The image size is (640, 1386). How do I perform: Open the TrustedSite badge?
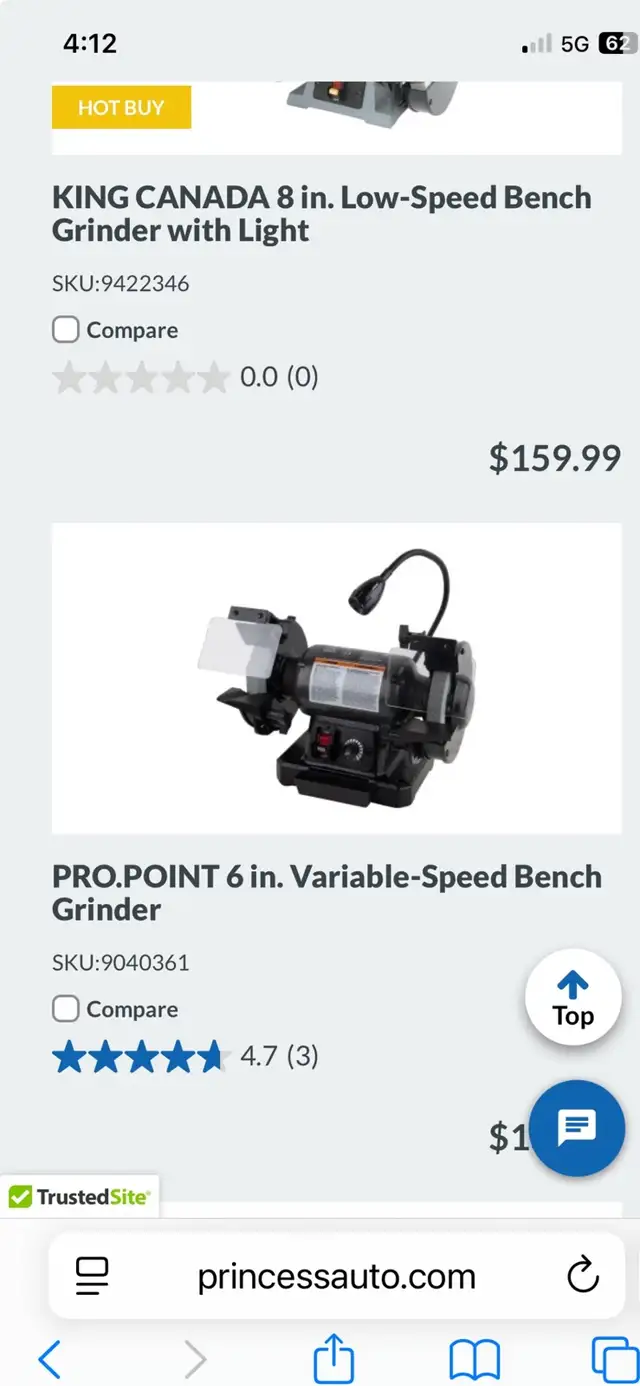(x=80, y=1196)
